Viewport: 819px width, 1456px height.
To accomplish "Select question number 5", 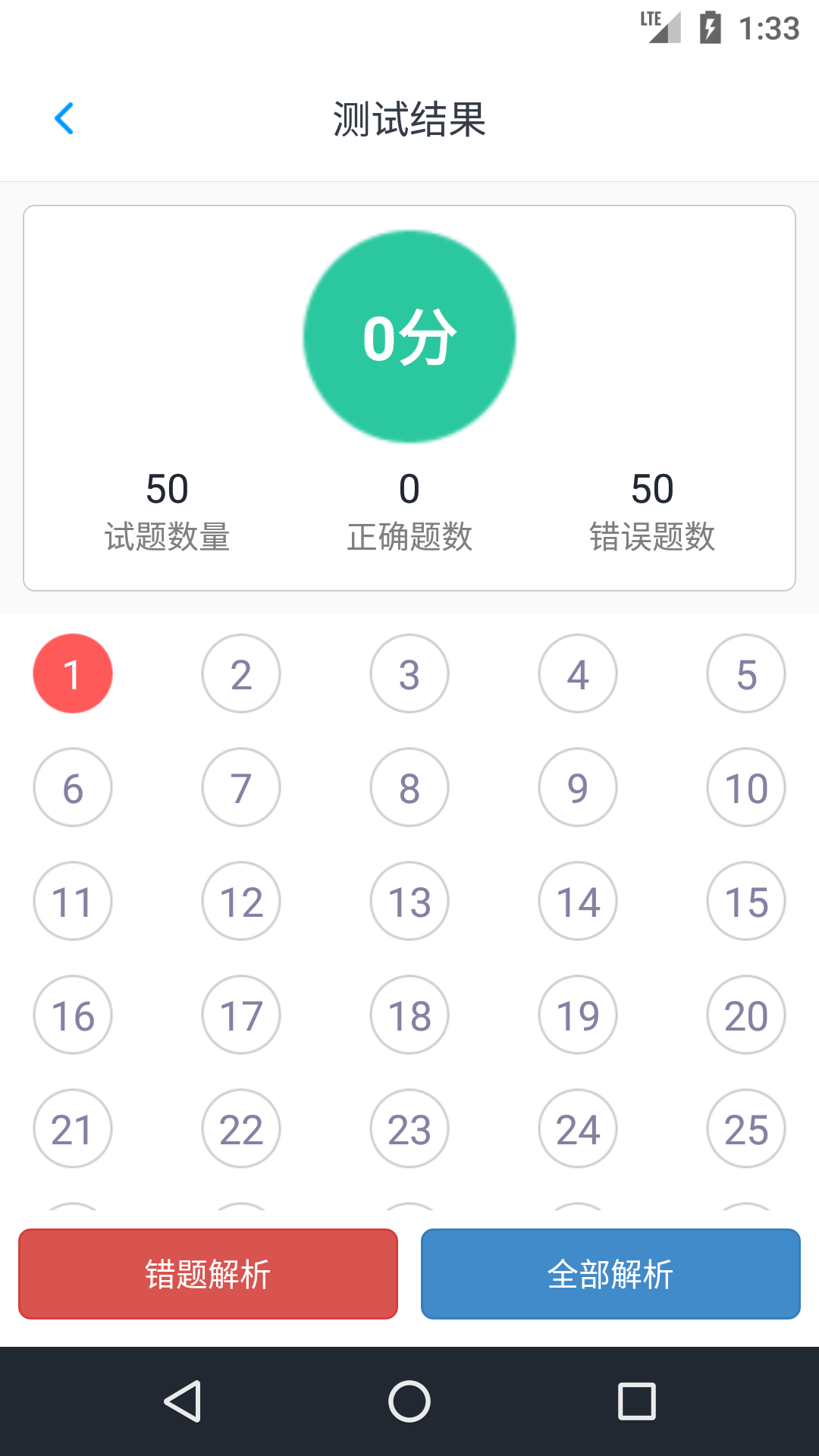I will click(745, 673).
